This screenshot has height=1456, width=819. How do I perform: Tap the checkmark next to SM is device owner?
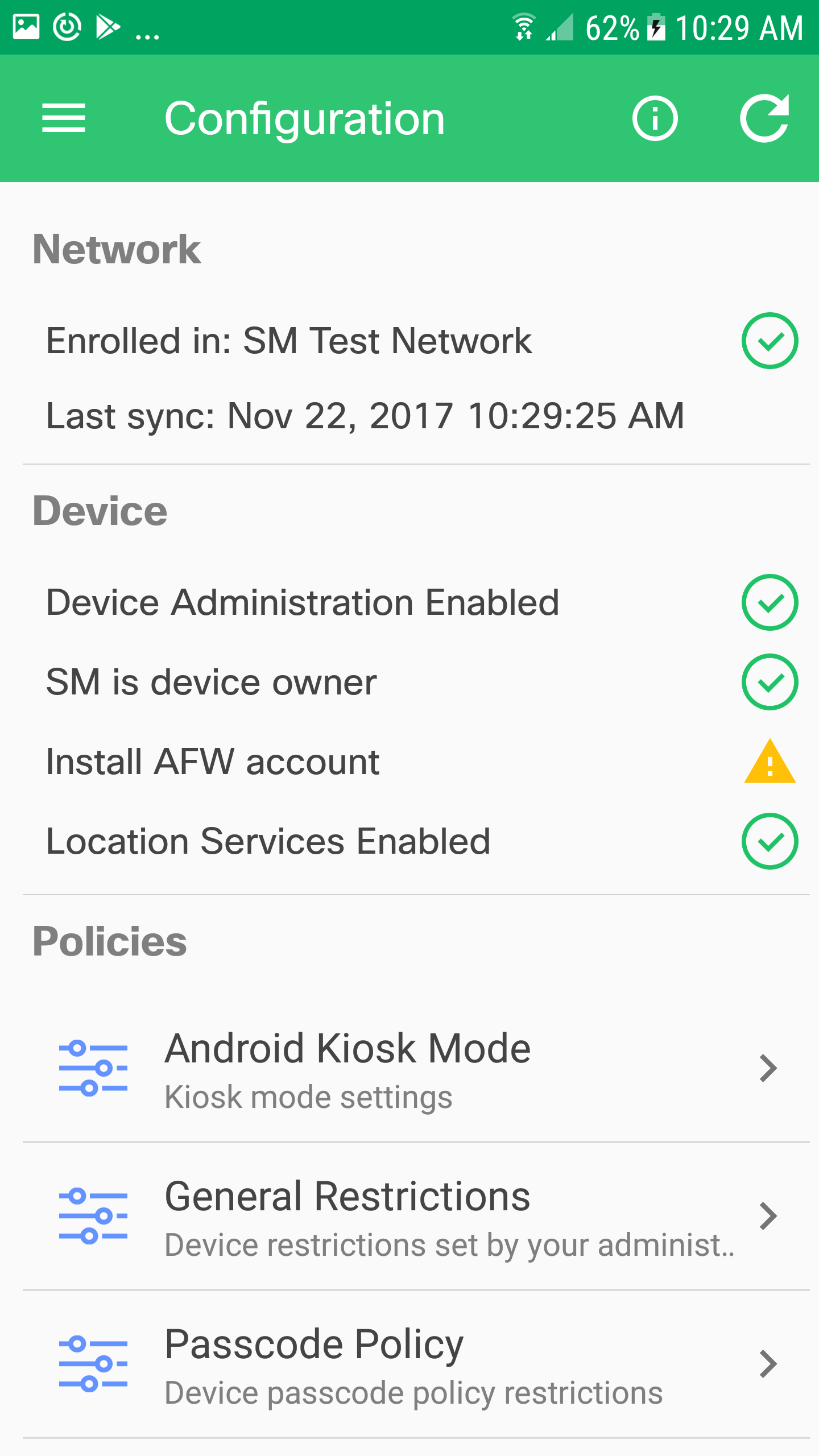click(x=769, y=681)
